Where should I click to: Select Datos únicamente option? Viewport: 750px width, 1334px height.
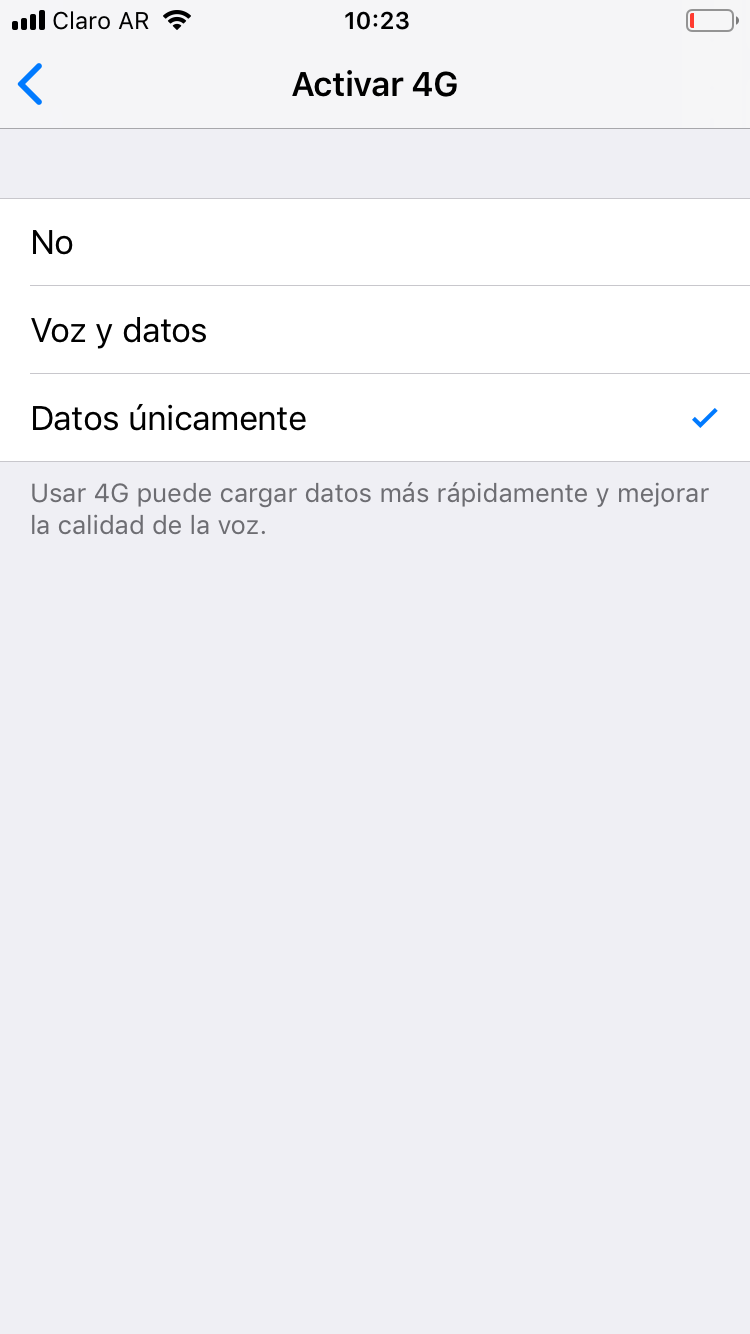(x=375, y=418)
